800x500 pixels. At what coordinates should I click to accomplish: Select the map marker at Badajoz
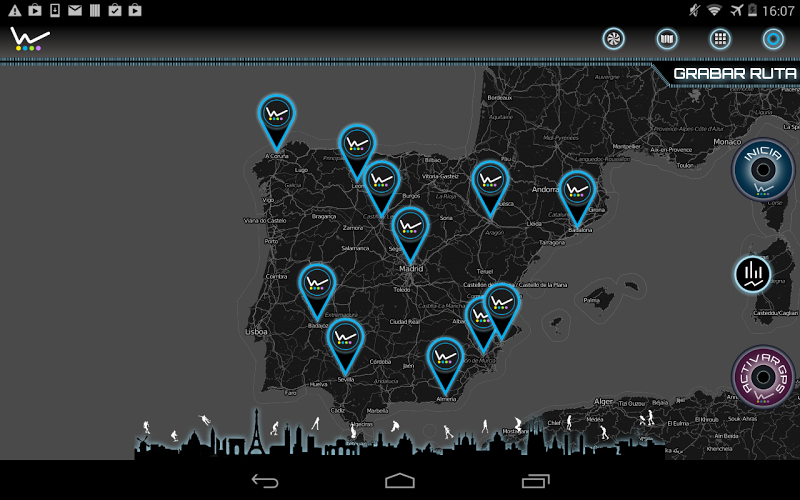[x=318, y=285]
